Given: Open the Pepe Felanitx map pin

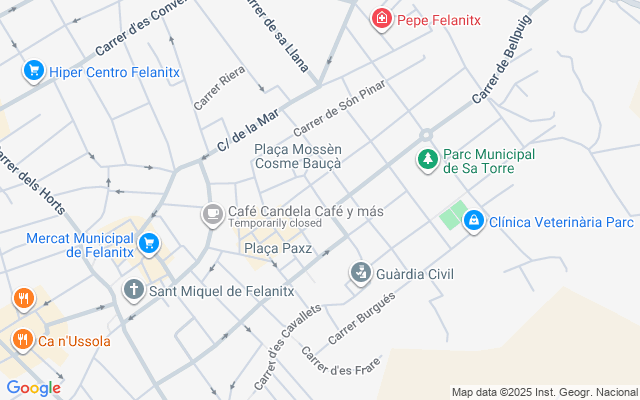Looking at the screenshot, I should click(x=381, y=19).
